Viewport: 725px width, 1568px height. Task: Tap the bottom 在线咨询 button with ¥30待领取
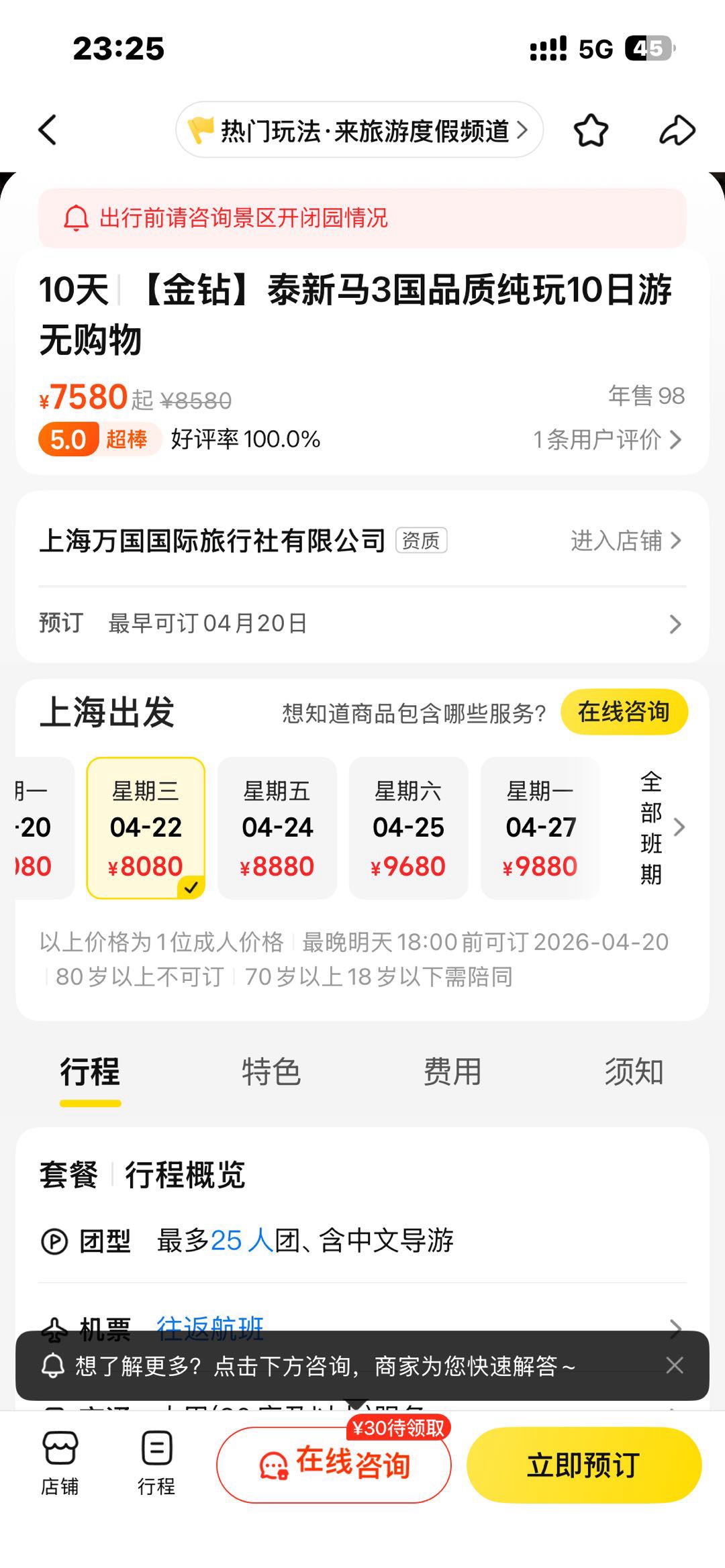334,1465
